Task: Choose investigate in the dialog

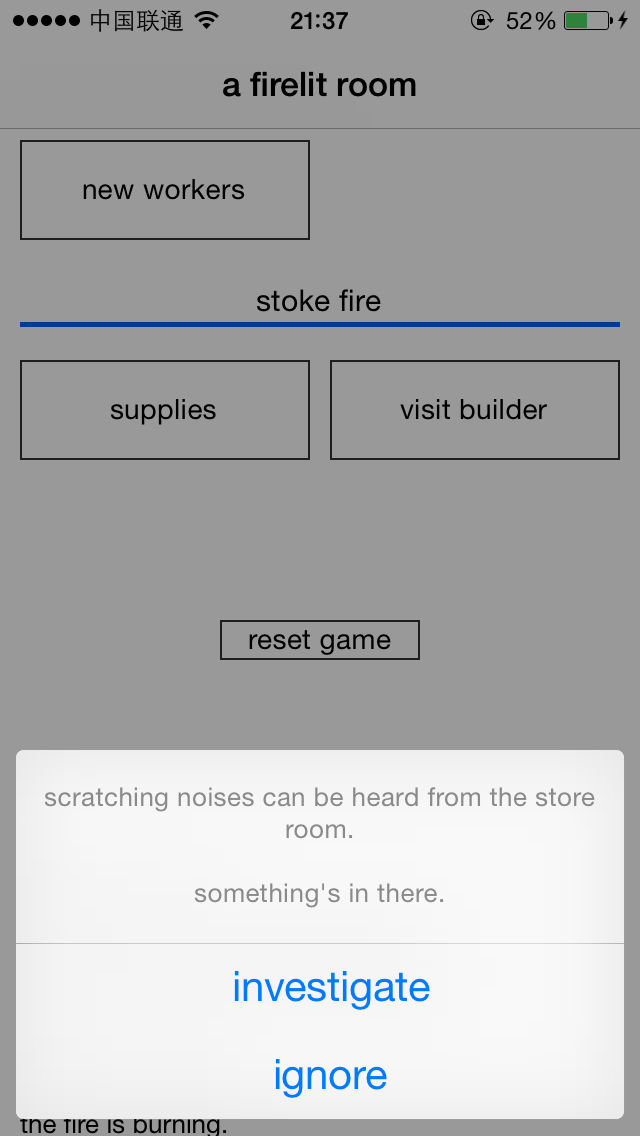Action: (x=320, y=987)
